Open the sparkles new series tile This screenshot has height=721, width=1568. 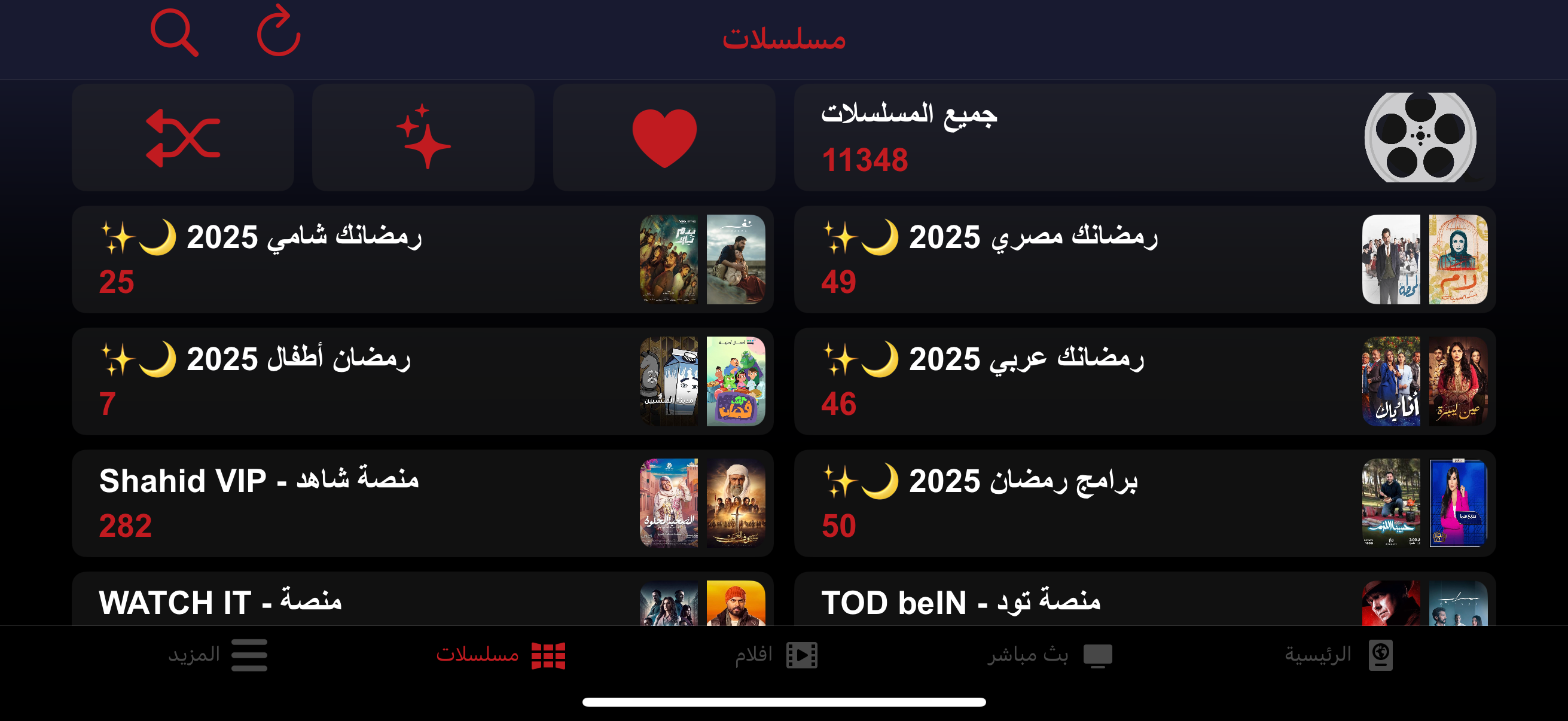(x=423, y=138)
